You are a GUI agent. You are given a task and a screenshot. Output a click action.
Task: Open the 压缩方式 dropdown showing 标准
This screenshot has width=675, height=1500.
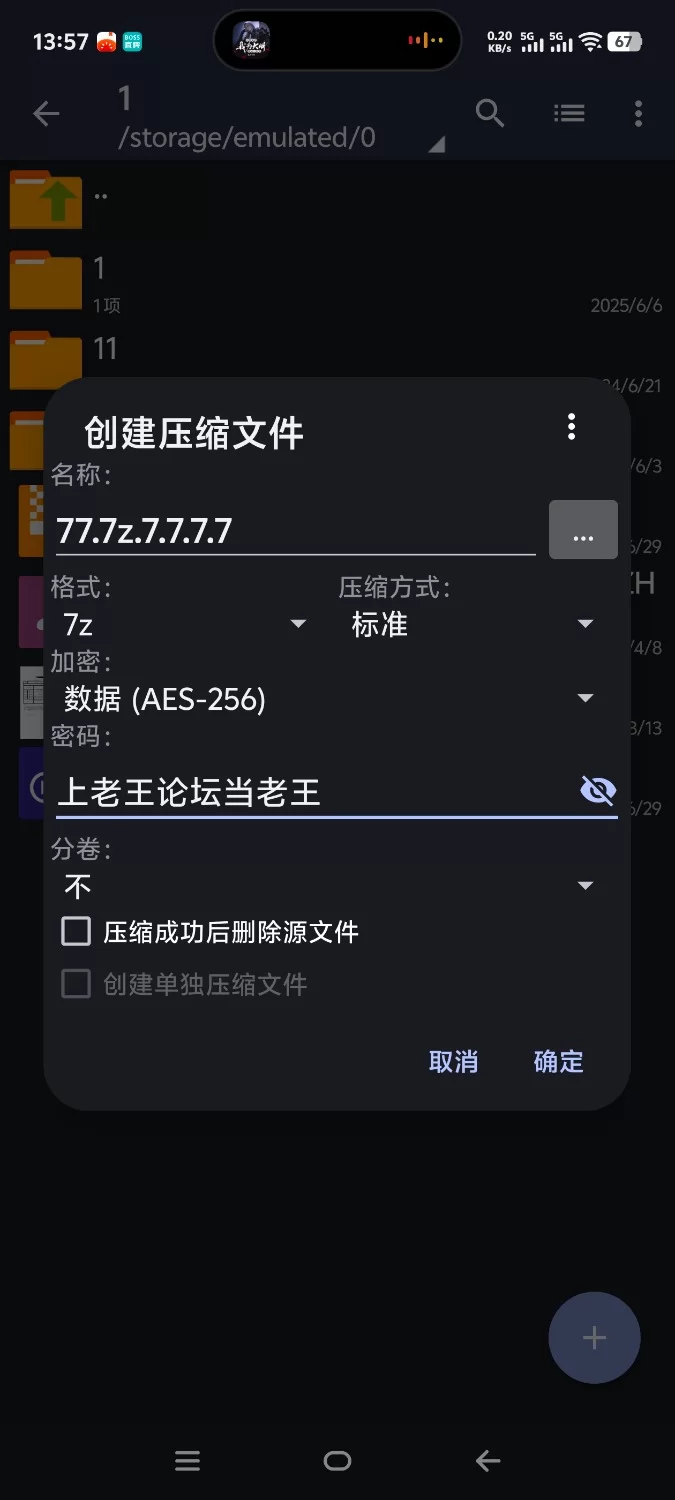click(x=472, y=625)
